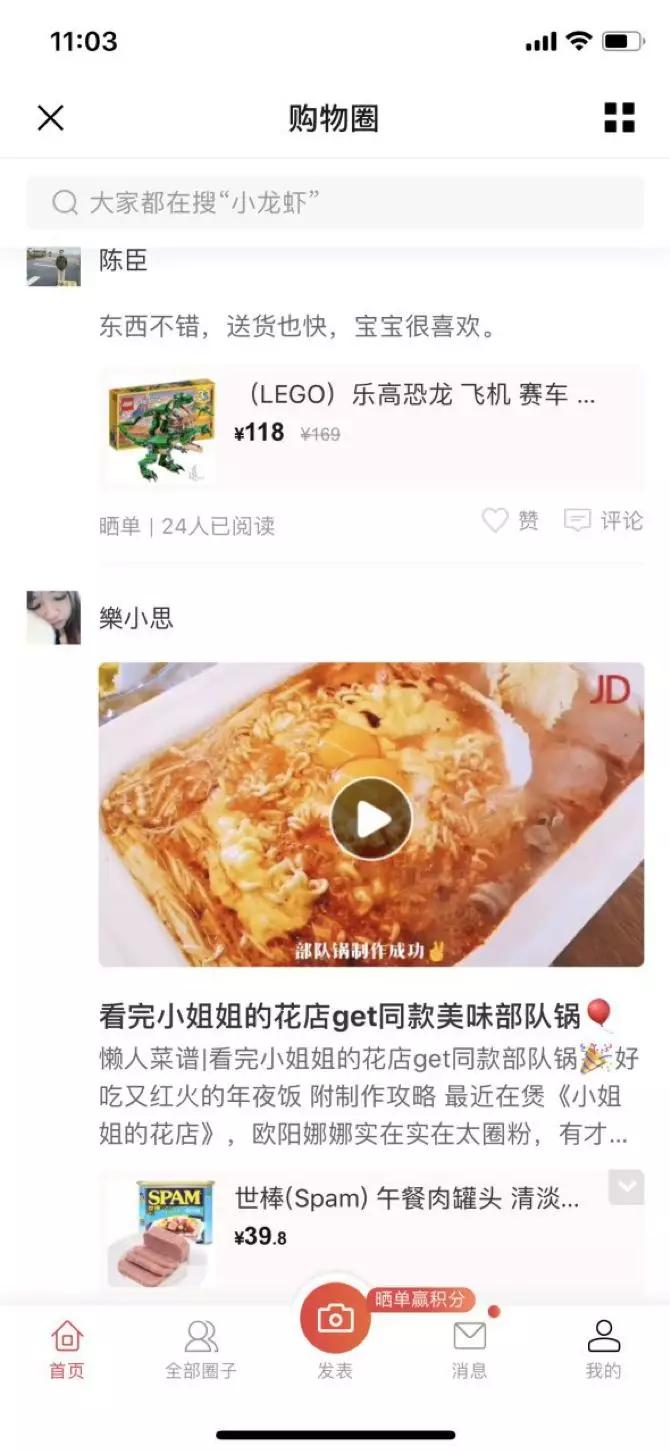
Task: Switch to the 全部圈子 tab
Action: [x=201, y=1348]
